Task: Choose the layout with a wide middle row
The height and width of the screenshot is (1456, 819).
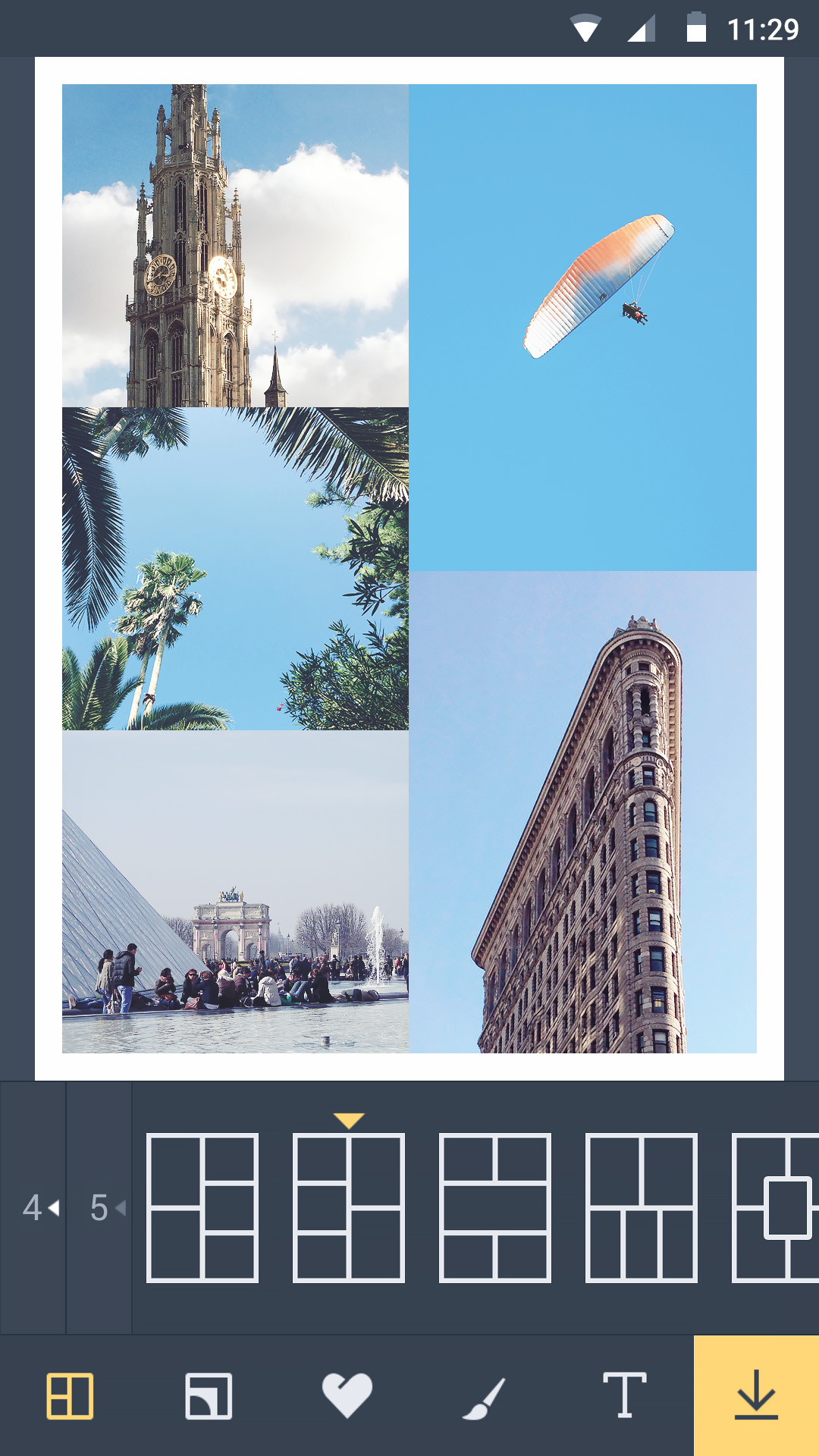Action: [495, 1207]
